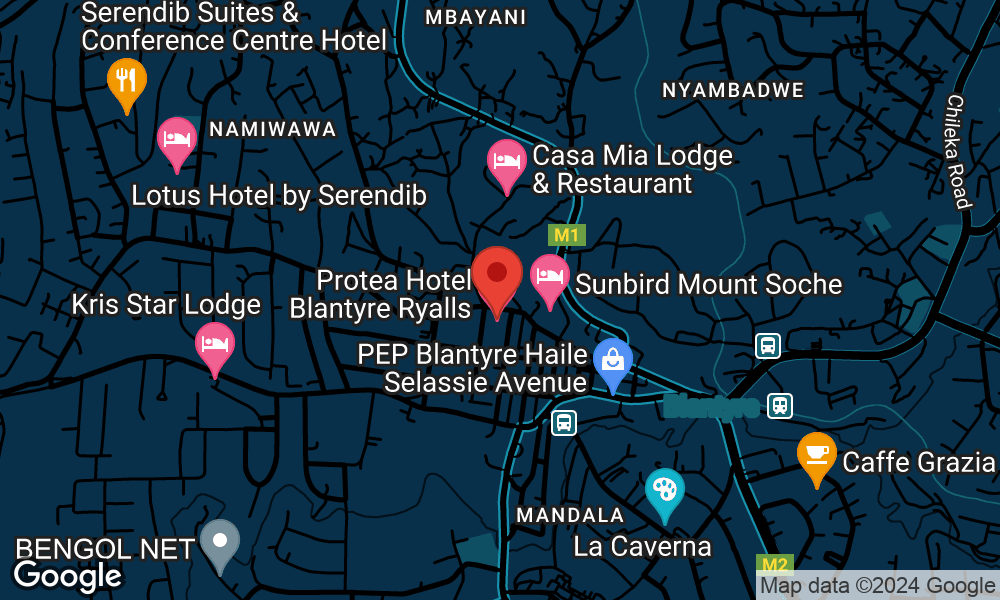Viewport: 1000px width, 600px height.
Task: Open the Caffe Grazia cafe marker
Action: coord(817,455)
